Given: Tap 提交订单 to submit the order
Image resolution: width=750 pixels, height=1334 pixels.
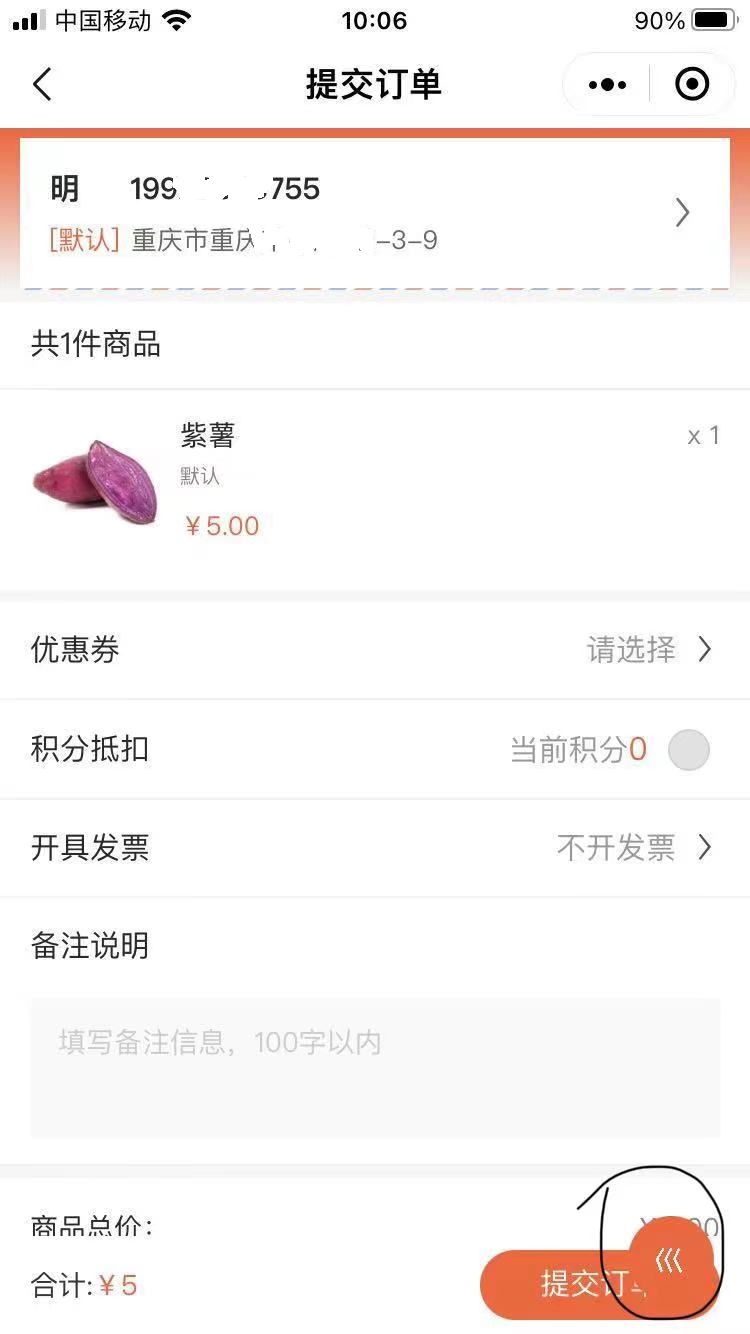Looking at the screenshot, I should click(x=560, y=1284).
